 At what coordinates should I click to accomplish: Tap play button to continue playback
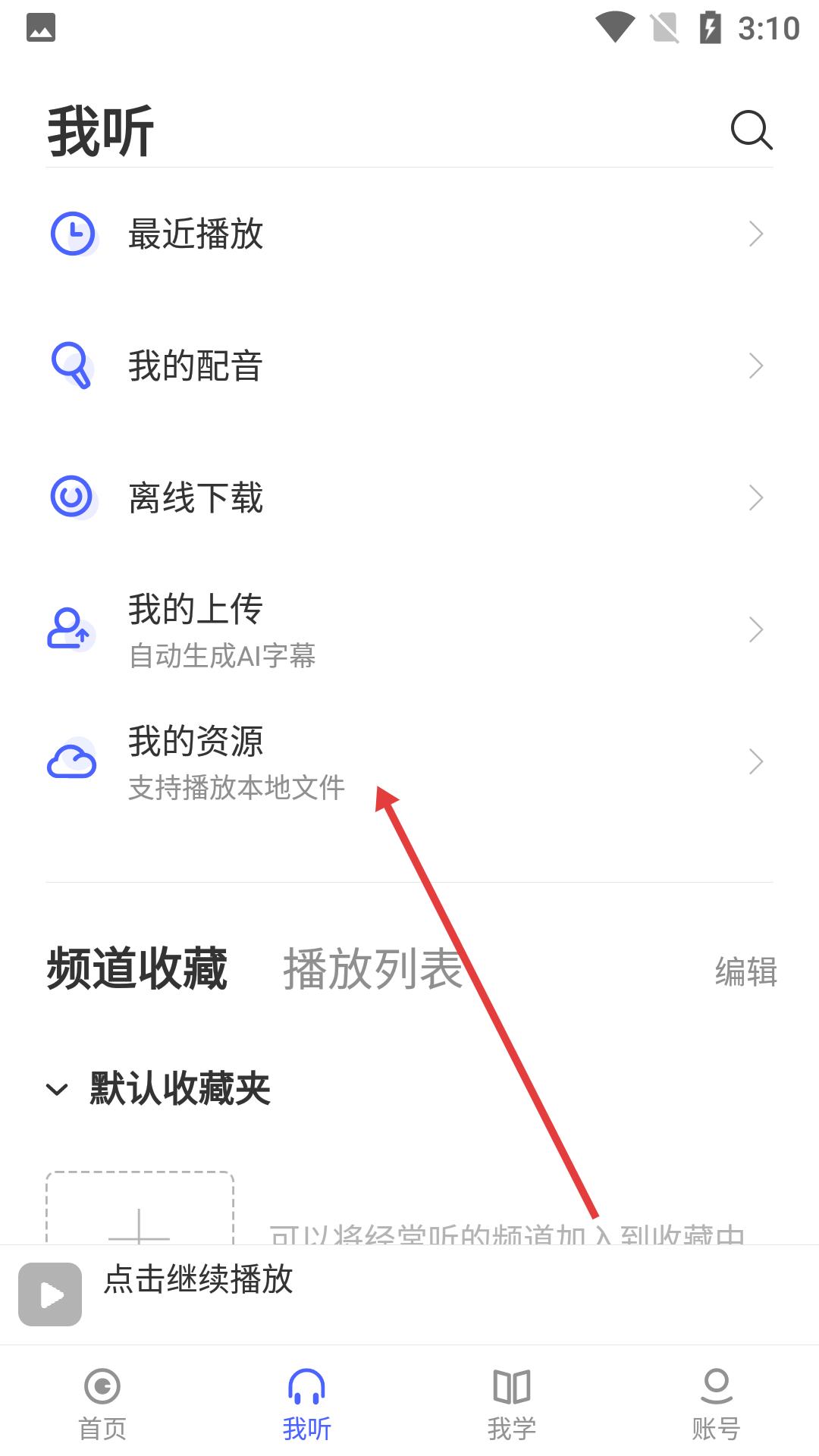pyautogui.click(x=50, y=1294)
